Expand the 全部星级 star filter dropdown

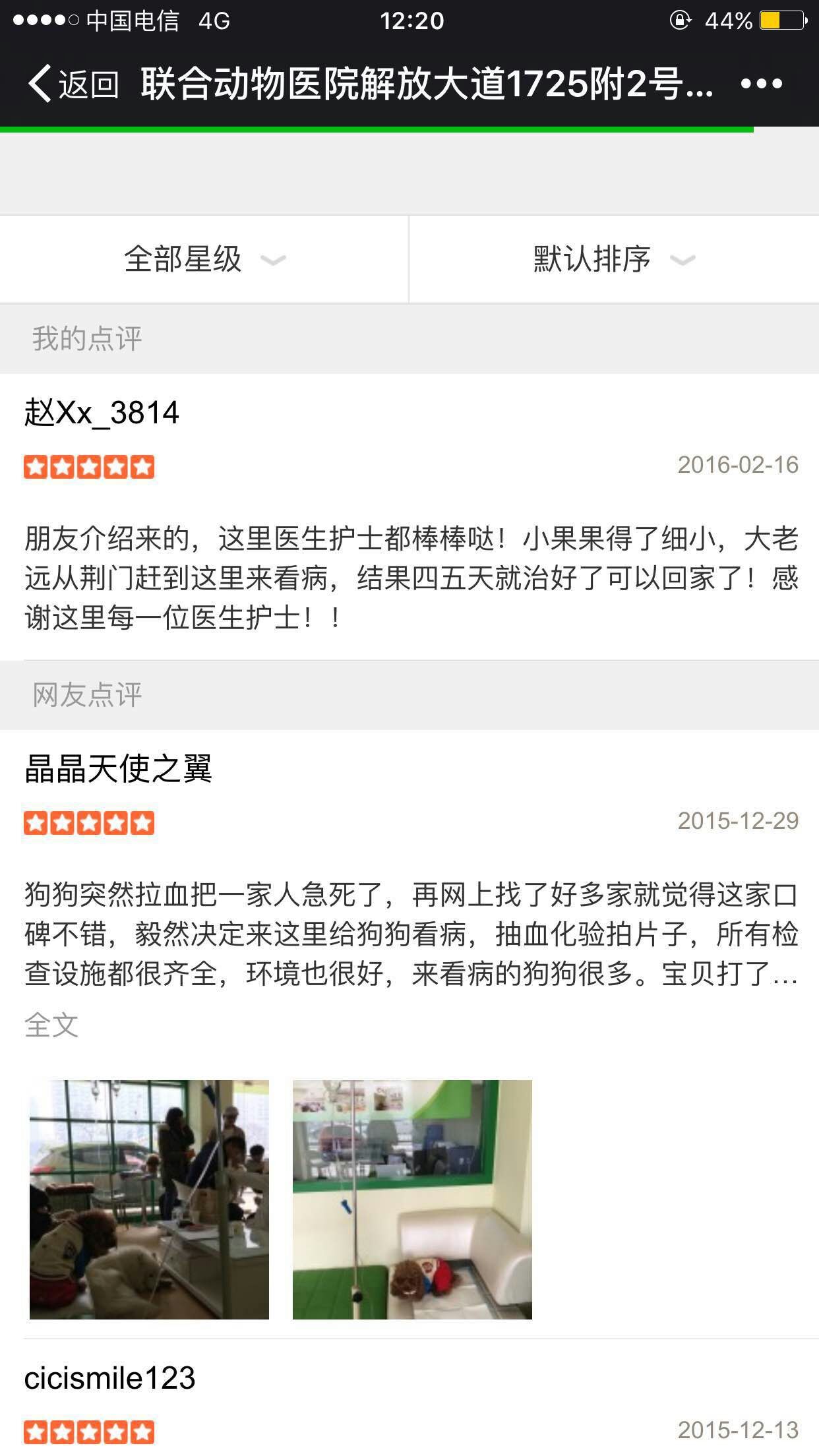coord(204,259)
